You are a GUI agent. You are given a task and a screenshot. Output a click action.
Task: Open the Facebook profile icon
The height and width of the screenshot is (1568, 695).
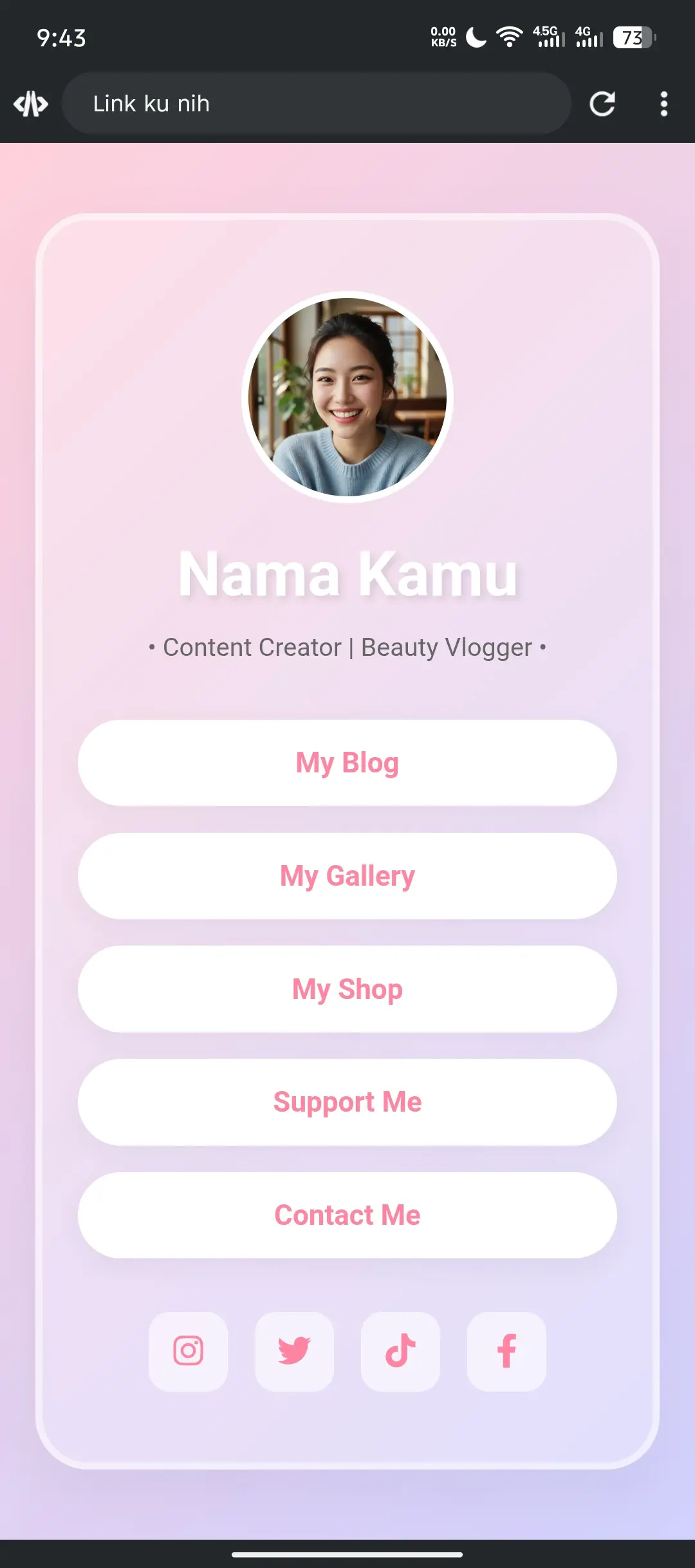pyautogui.click(x=506, y=1351)
